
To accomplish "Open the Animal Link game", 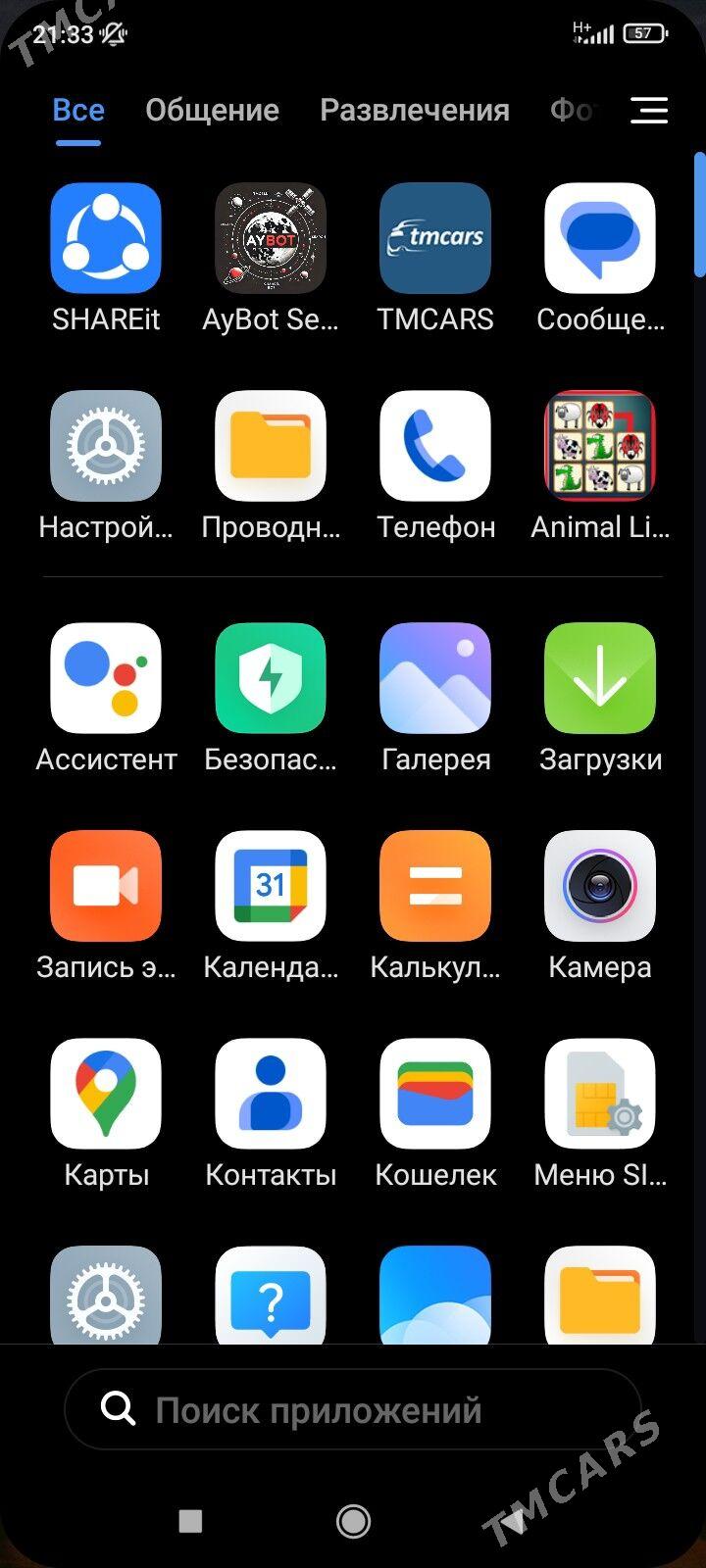I will (600, 446).
